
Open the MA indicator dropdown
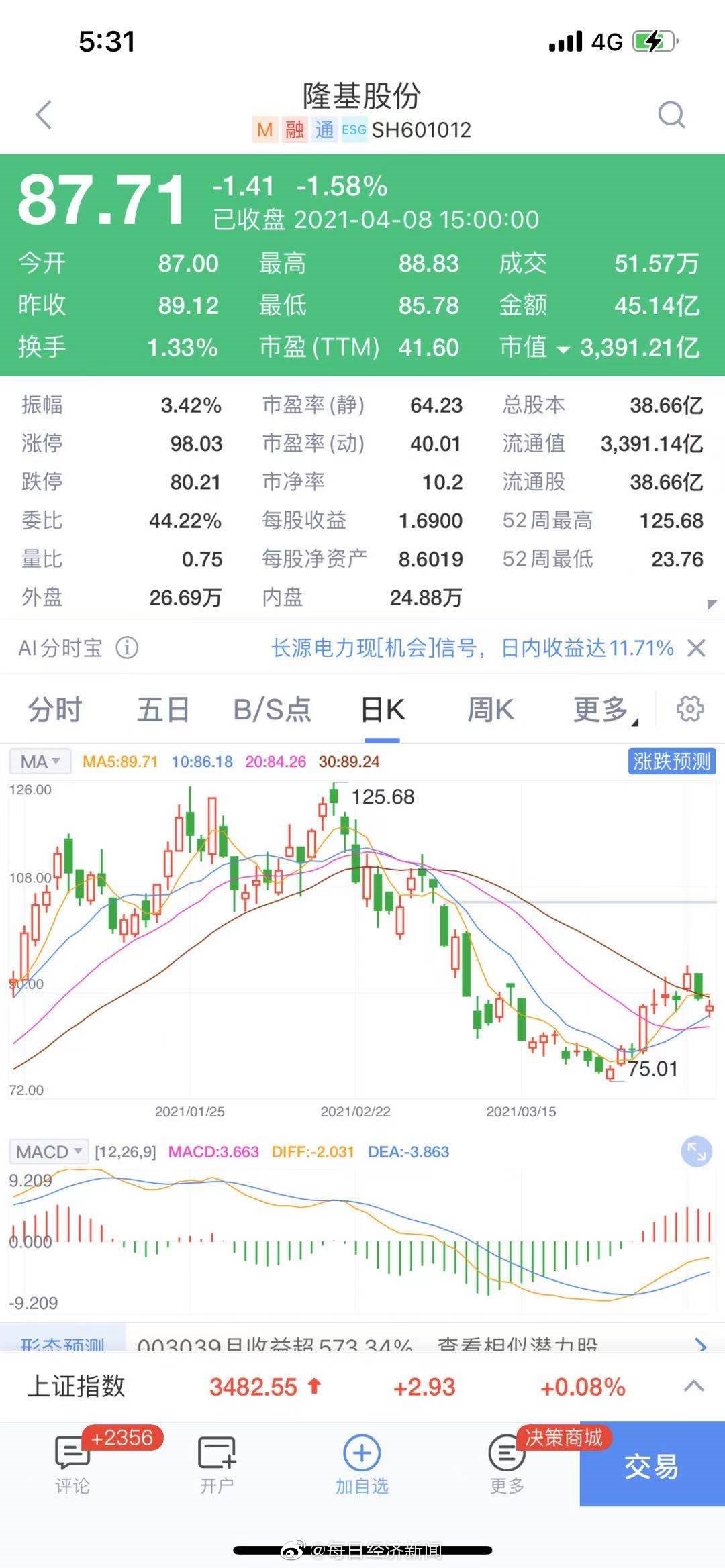[40, 762]
